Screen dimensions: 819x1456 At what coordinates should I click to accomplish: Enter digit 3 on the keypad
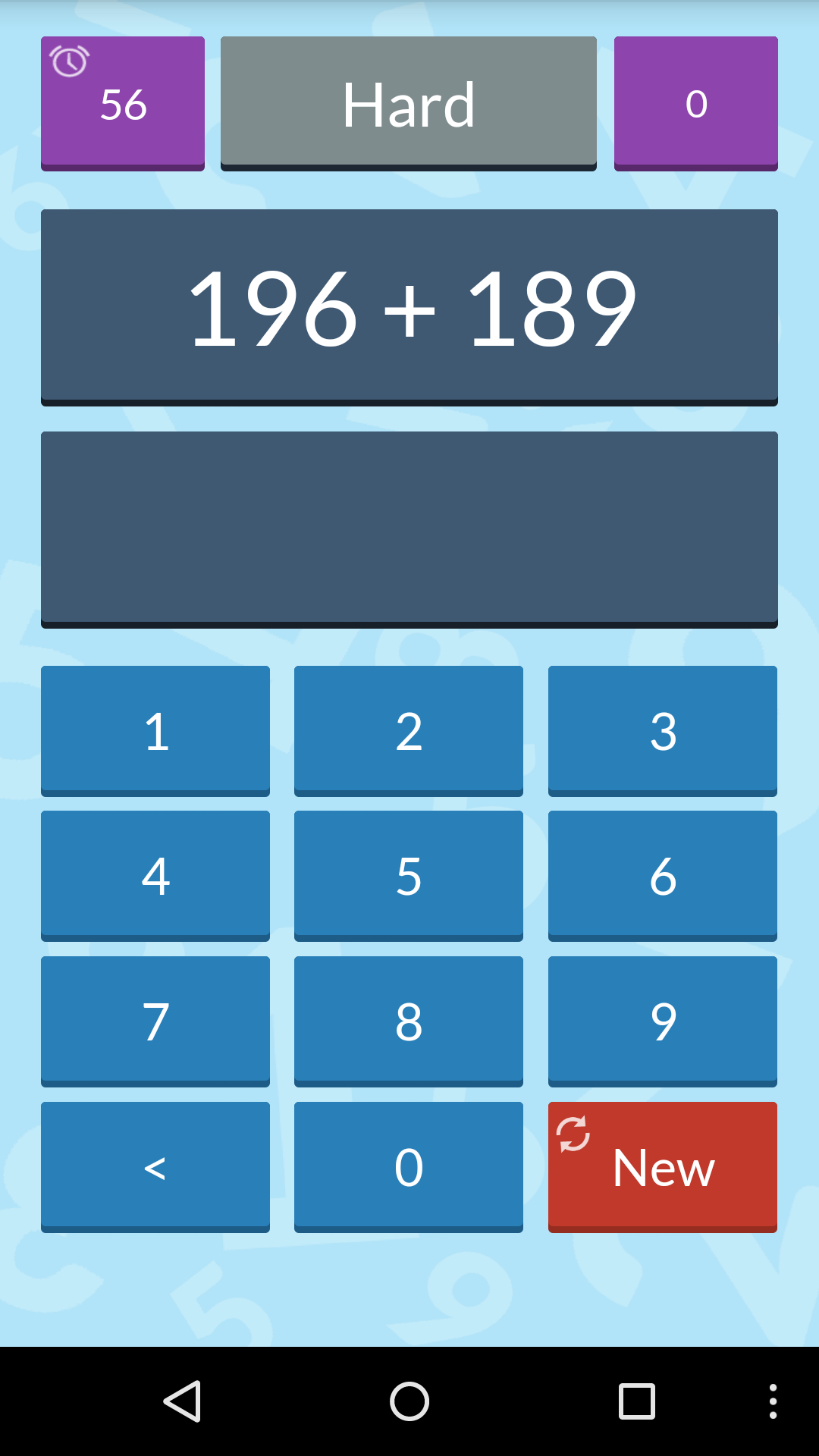coord(663,731)
